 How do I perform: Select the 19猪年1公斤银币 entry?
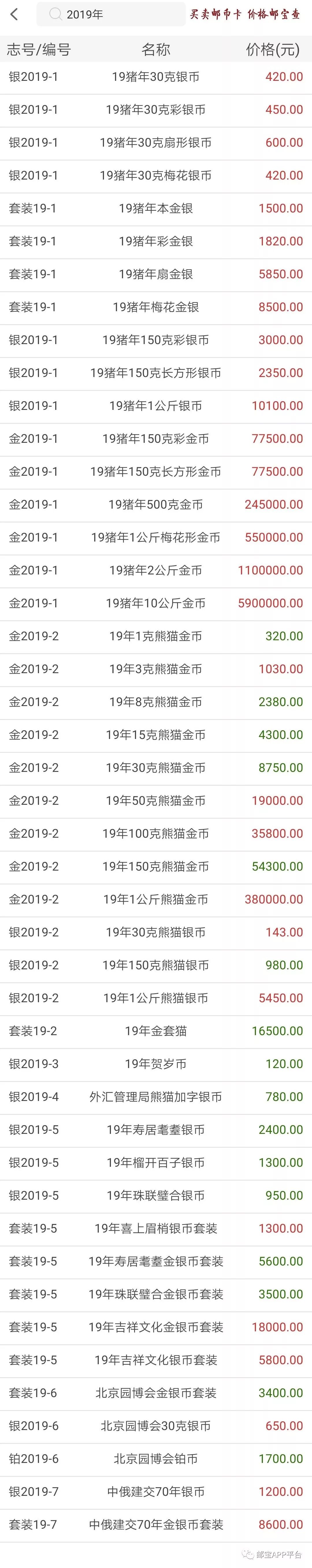(x=155, y=405)
